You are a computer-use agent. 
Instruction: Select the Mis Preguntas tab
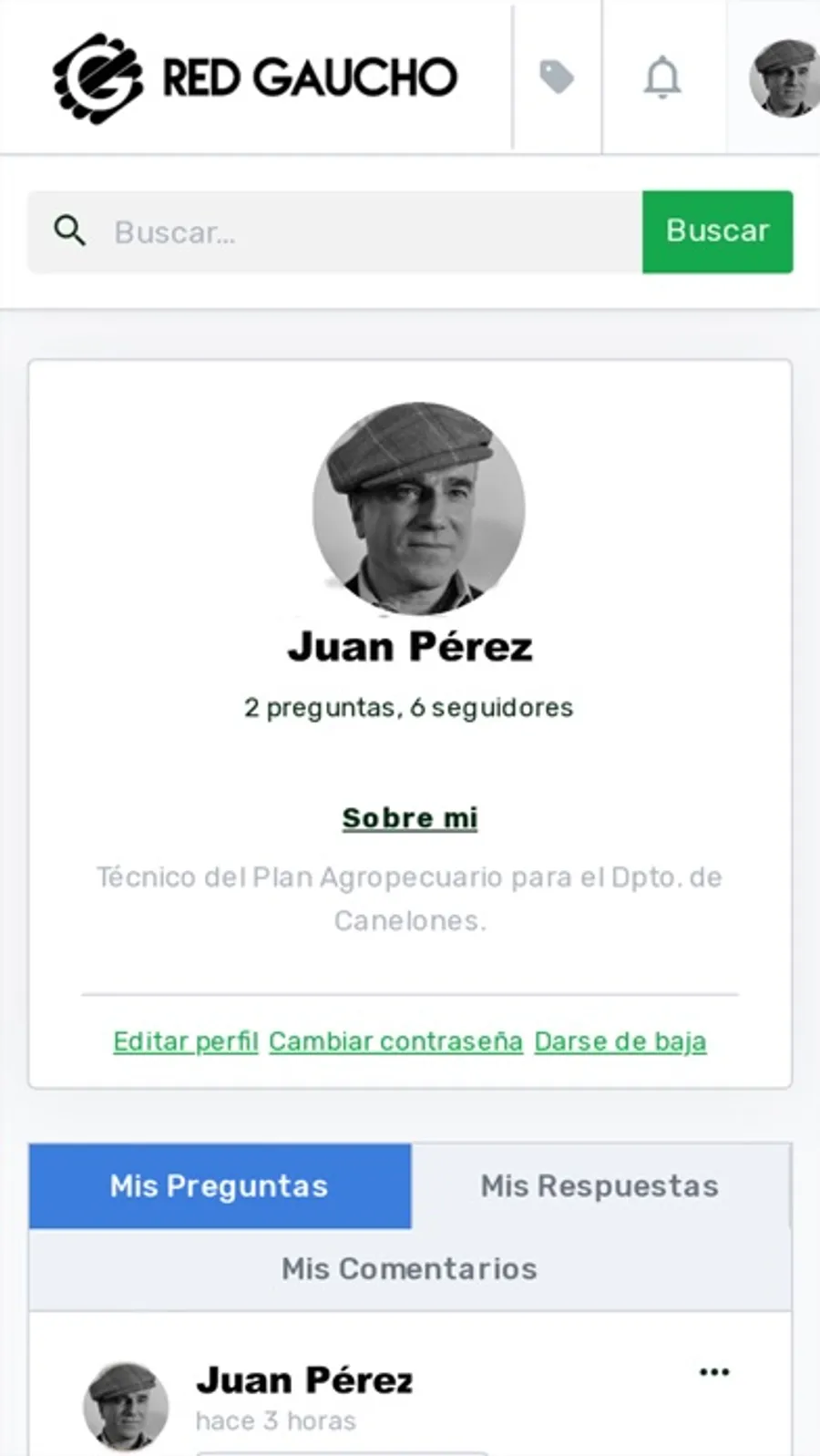(x=220, y=1186)
